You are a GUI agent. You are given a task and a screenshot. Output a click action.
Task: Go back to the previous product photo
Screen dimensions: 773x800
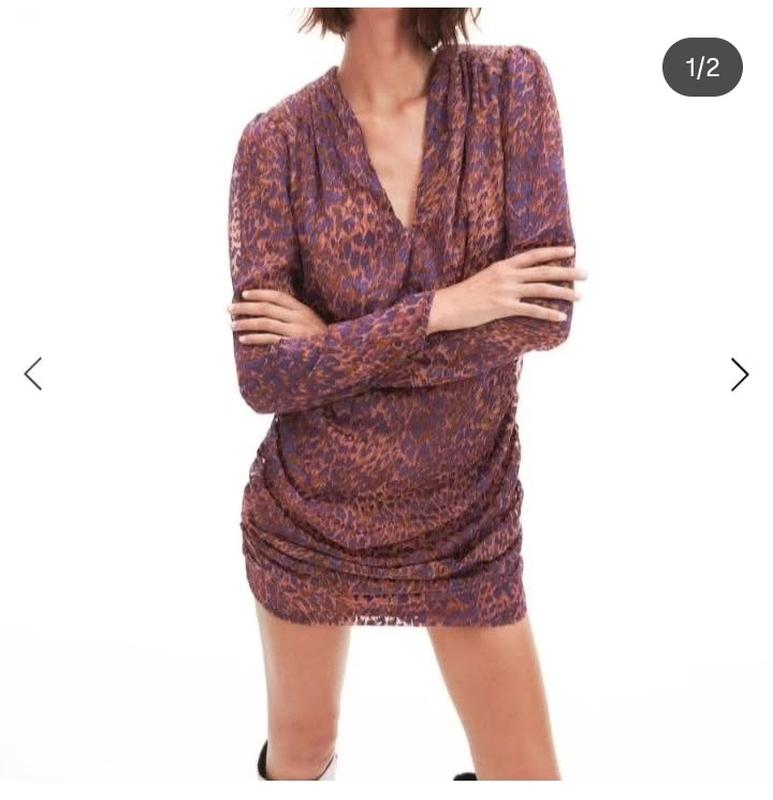[33, 374]
